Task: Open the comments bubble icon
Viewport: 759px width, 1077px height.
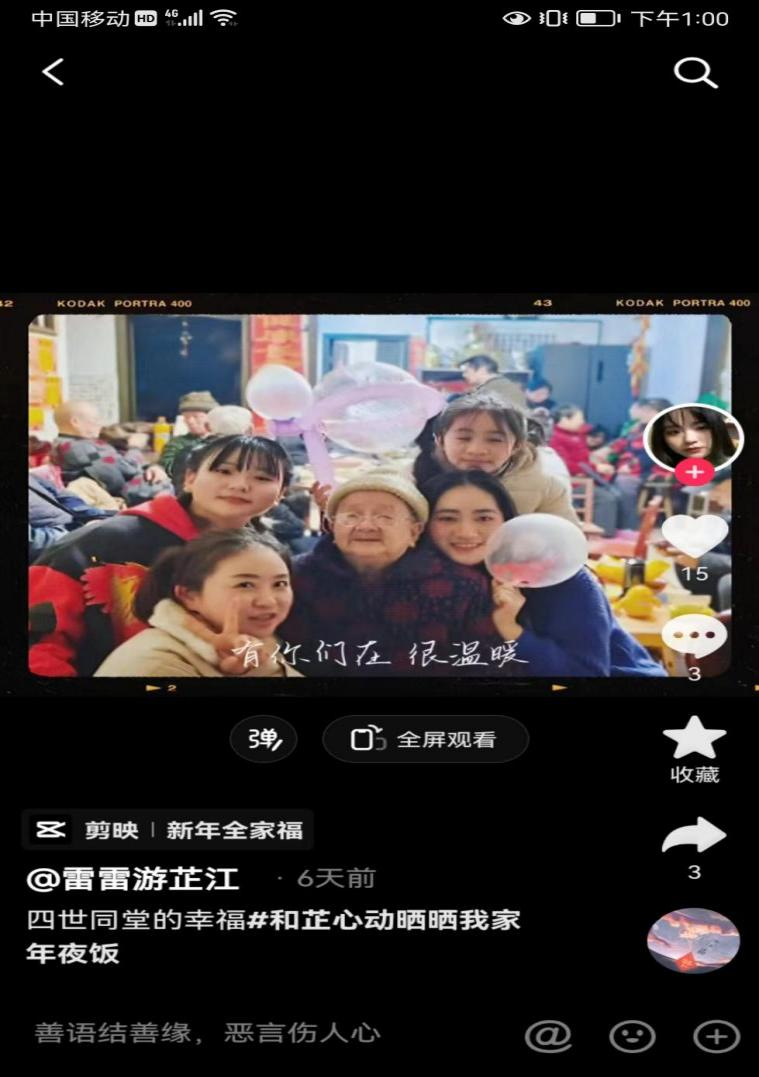Action: [694, 636]
